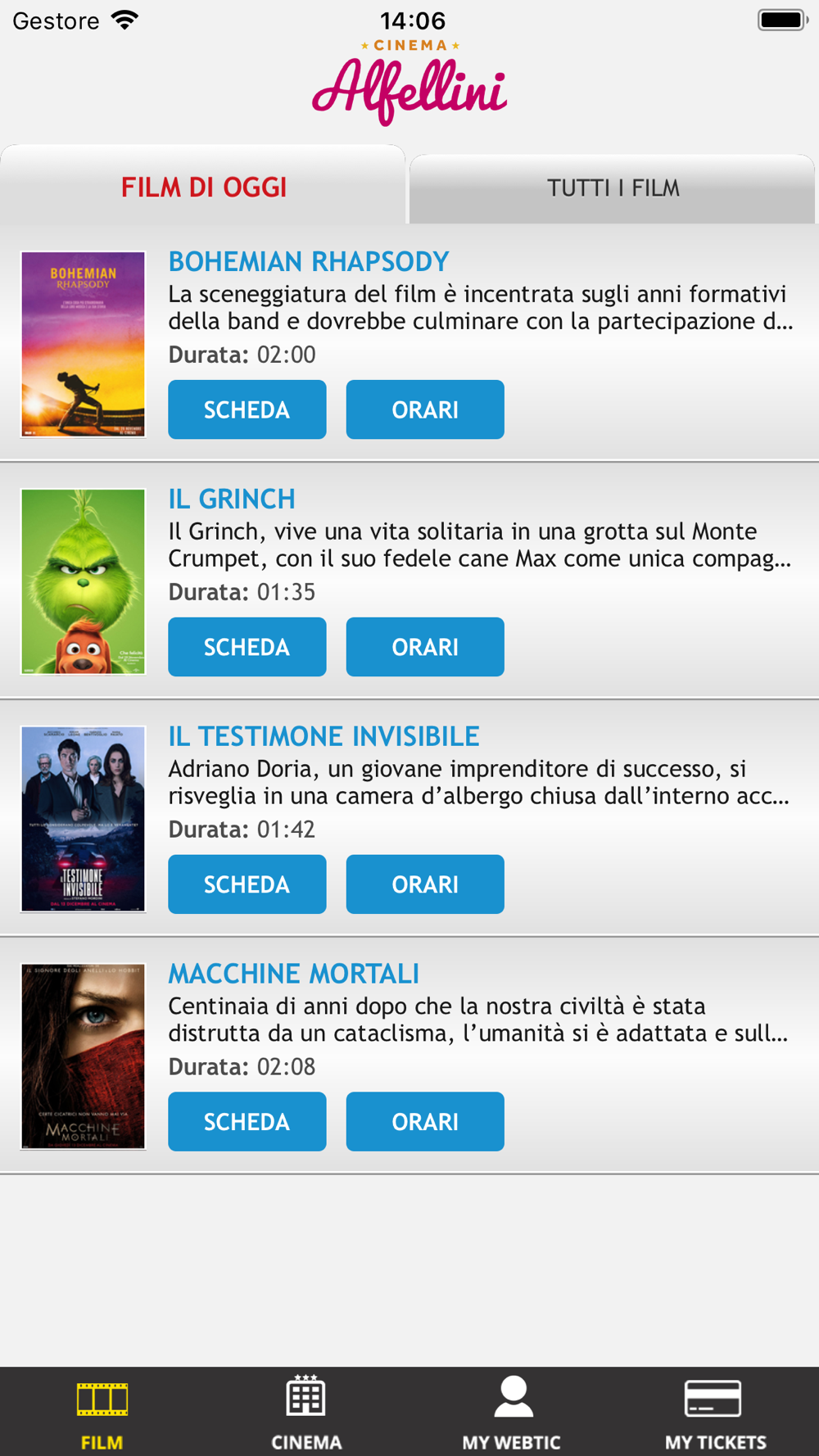This screenshot has height=1456, width=819.
Task: Open the Macchine Mortali poster
Action: pos(83,1056)
